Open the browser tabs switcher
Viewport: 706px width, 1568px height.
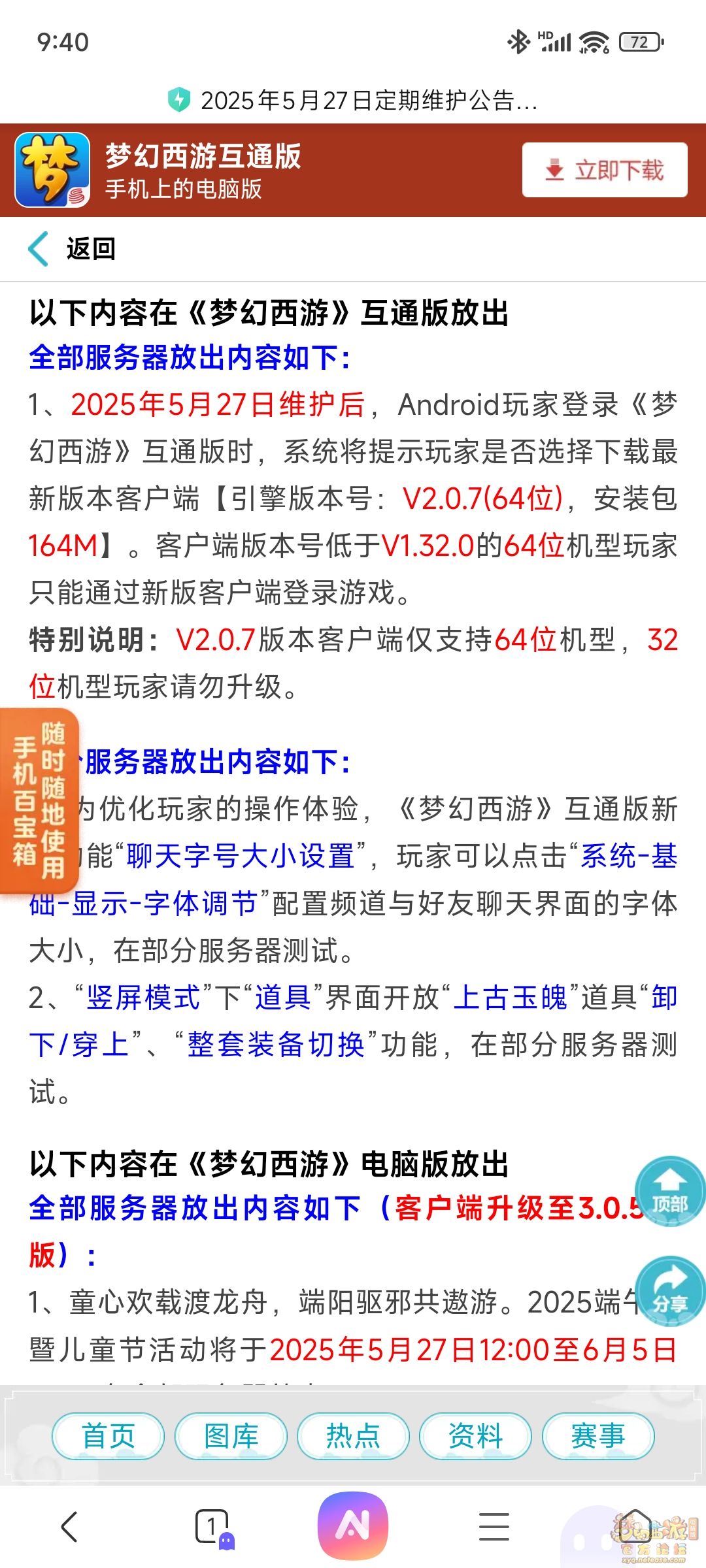click(x=212, y=1527)
